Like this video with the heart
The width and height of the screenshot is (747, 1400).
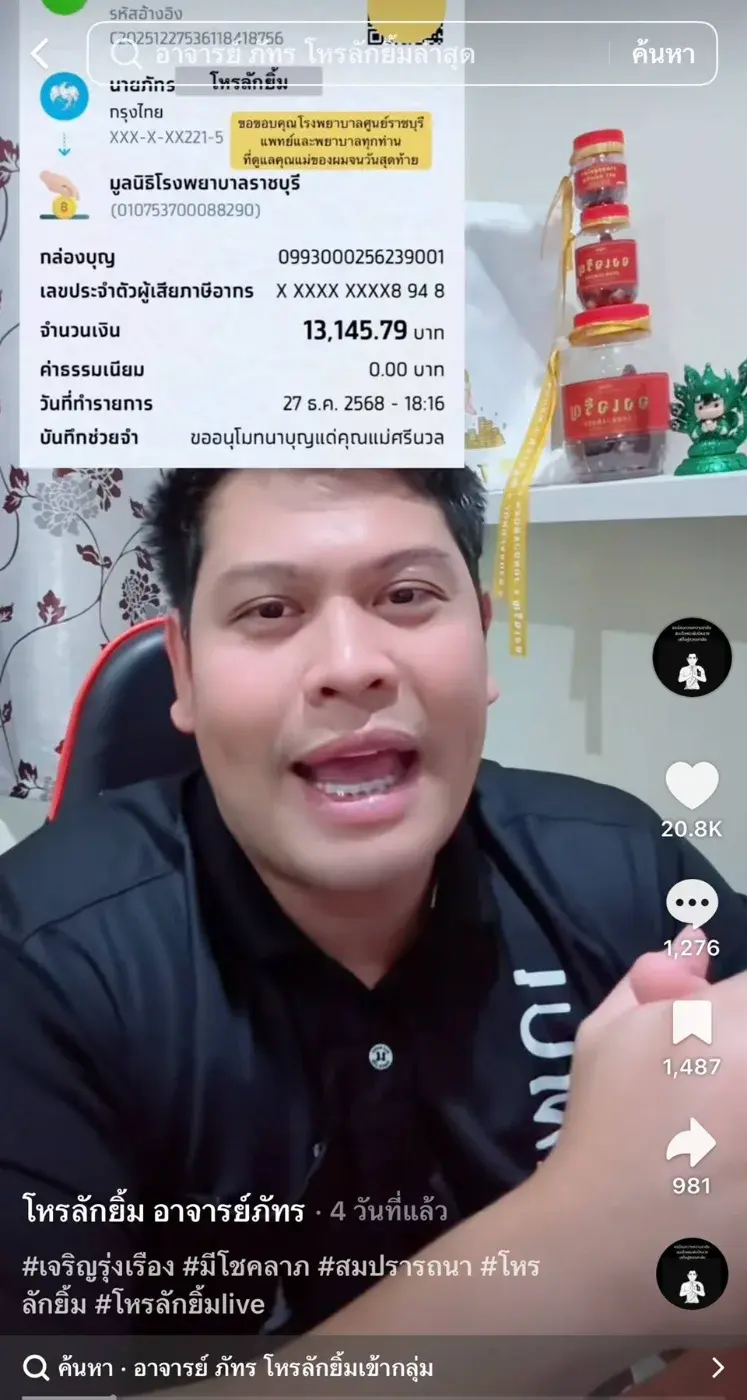point(692,786)
